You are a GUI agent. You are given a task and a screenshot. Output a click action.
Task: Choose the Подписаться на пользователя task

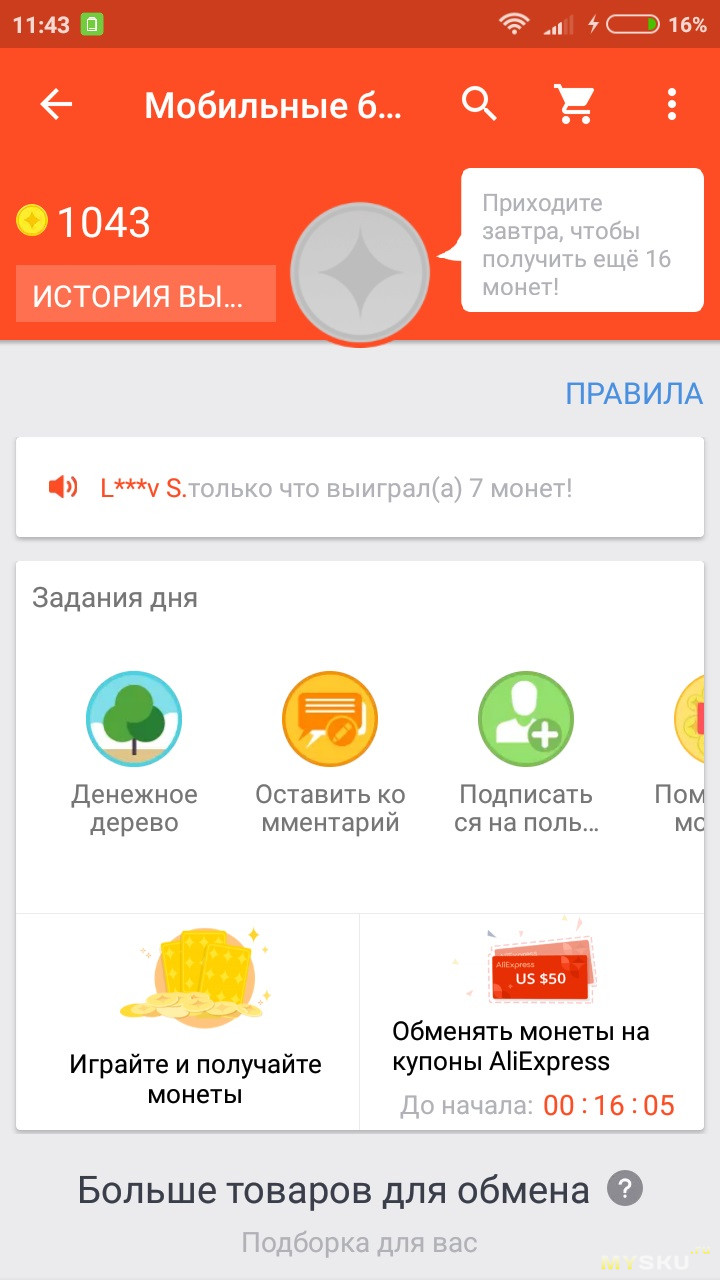pyautogui.click(x=526, y=754)
